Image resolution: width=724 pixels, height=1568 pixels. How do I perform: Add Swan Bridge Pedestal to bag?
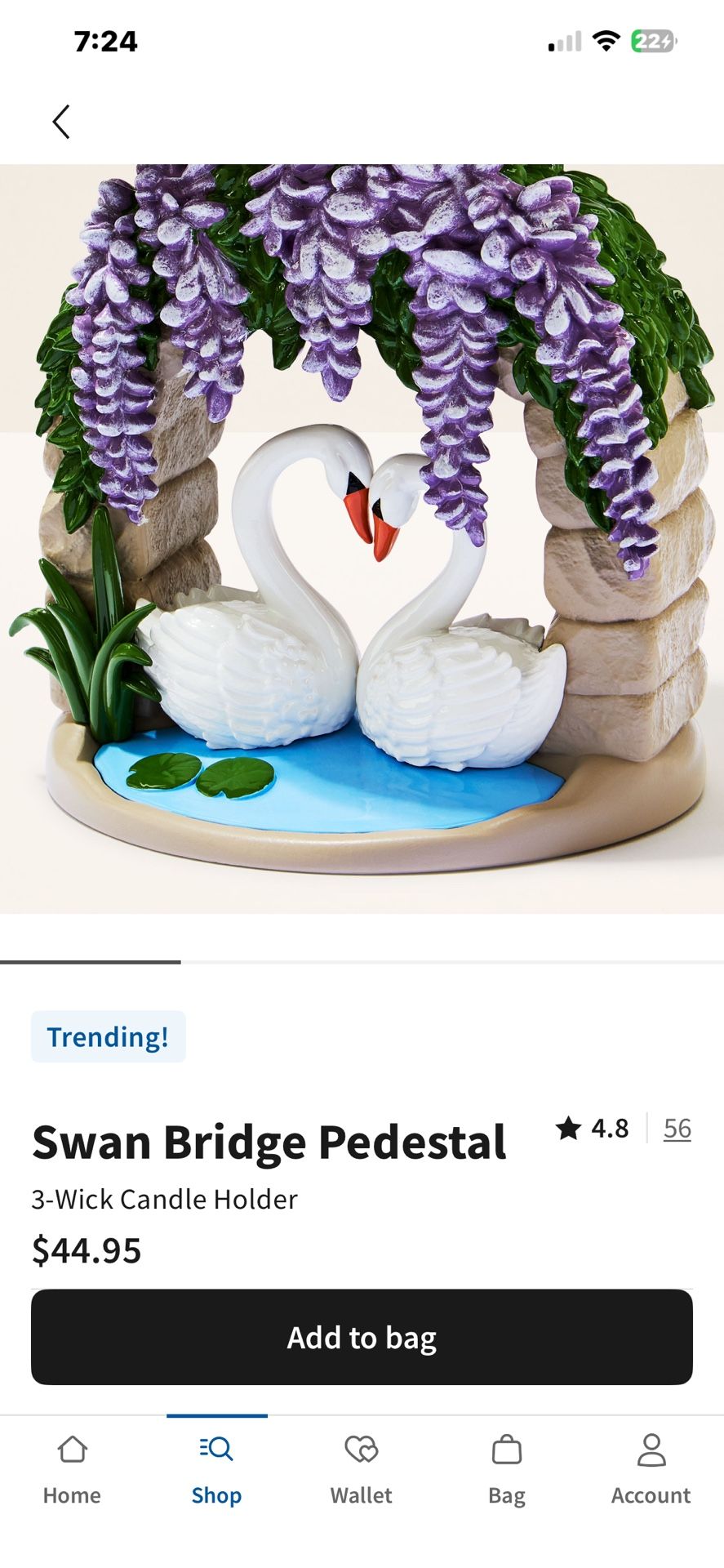362,1337
